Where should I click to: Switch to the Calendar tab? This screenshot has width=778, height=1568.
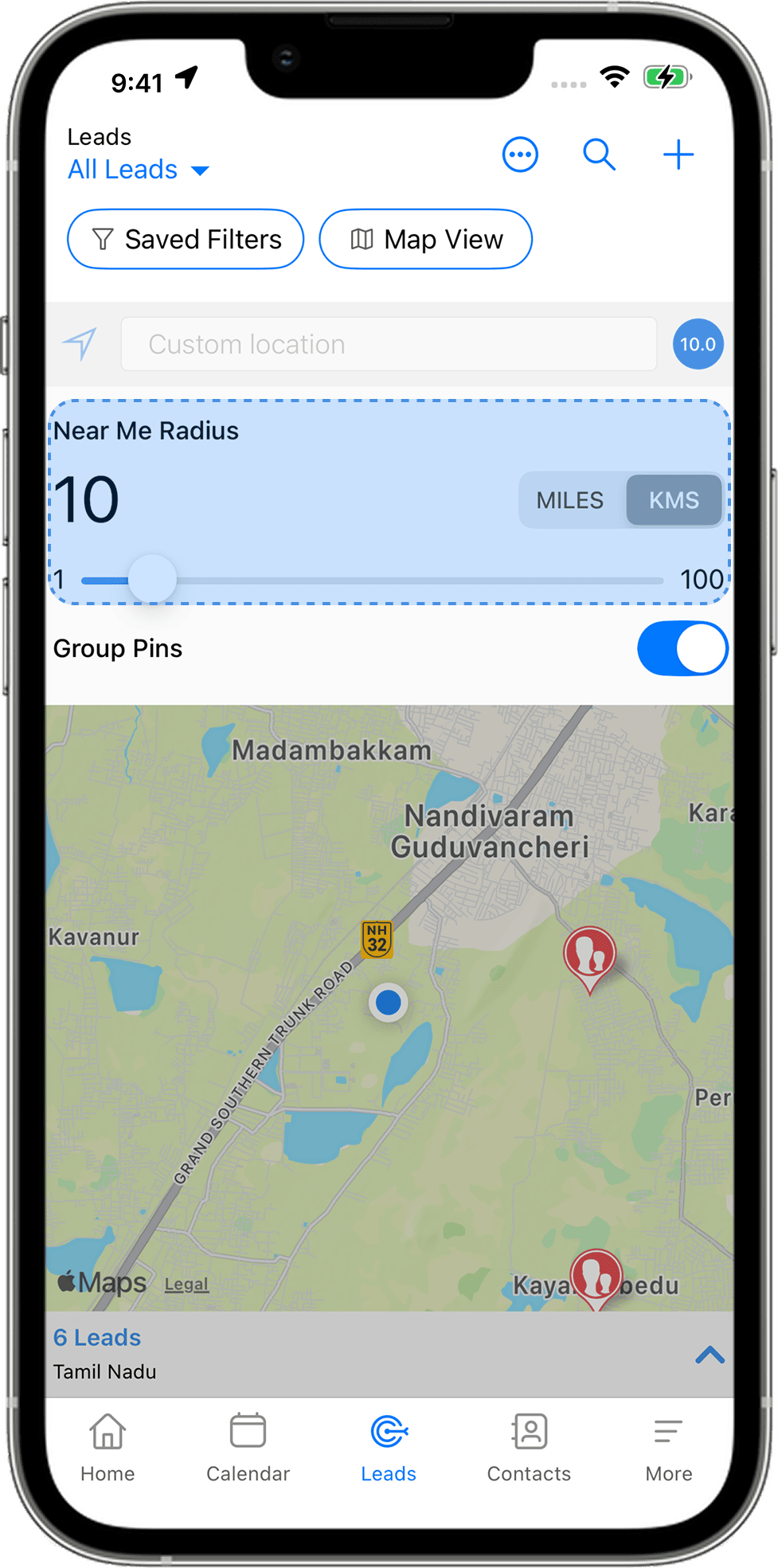248,1448
